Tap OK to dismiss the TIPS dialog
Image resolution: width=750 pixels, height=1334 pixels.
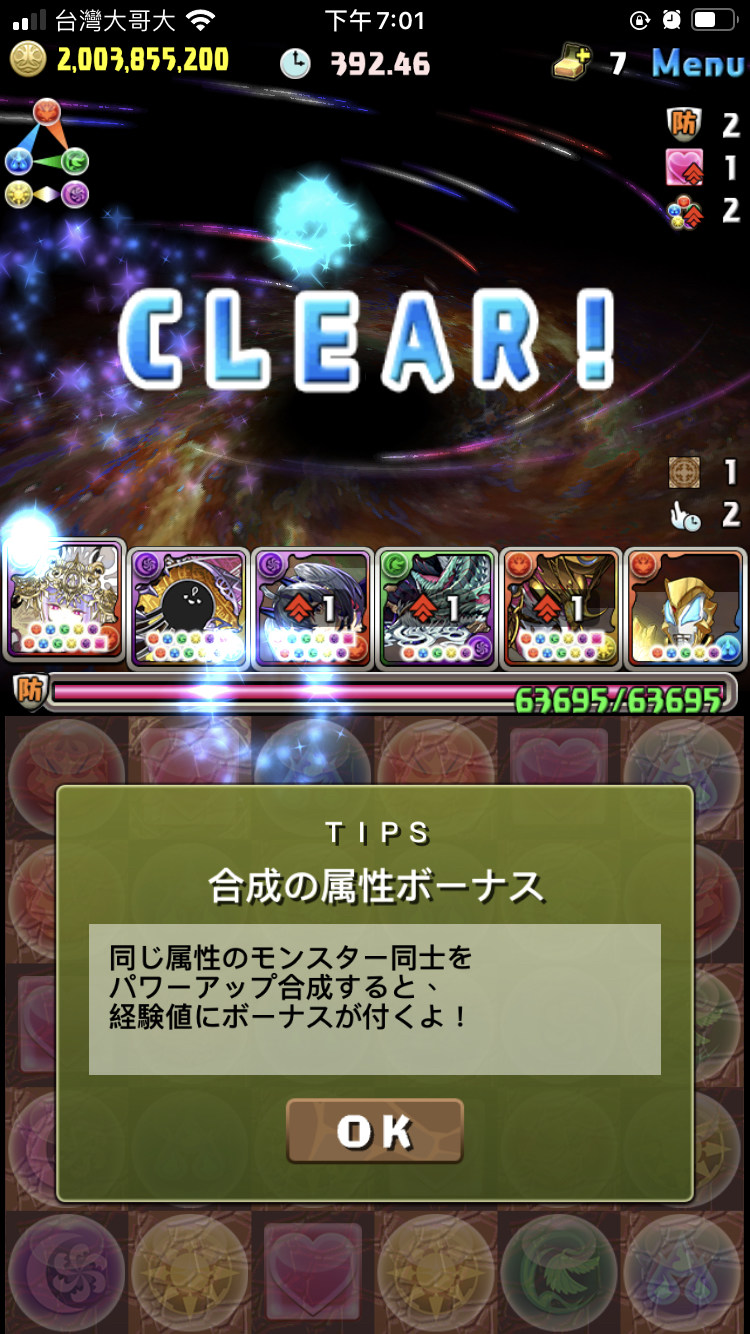click(375, 1131)
